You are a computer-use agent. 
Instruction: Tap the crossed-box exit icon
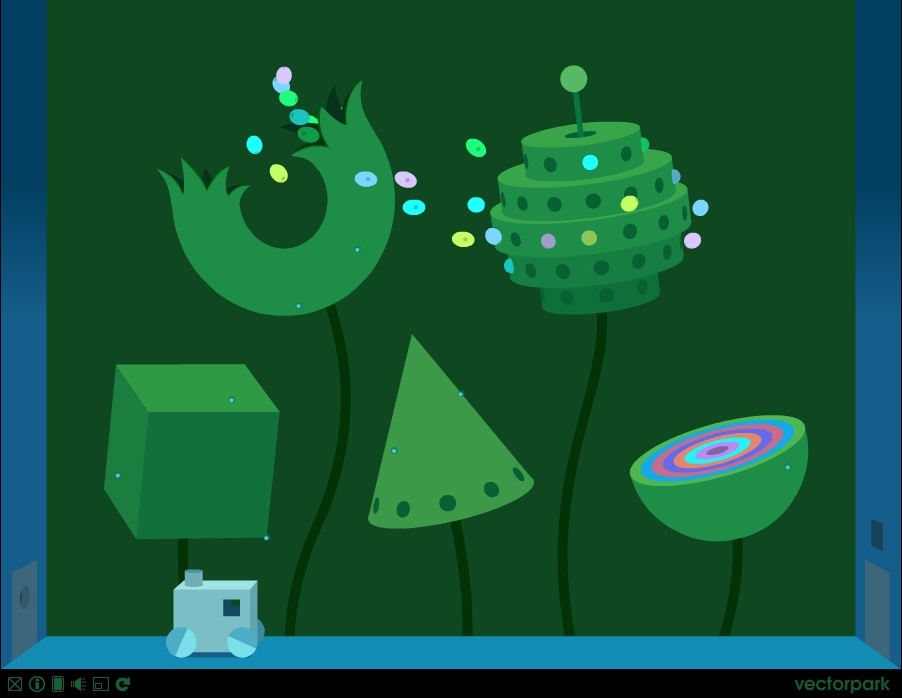[15, 684]
